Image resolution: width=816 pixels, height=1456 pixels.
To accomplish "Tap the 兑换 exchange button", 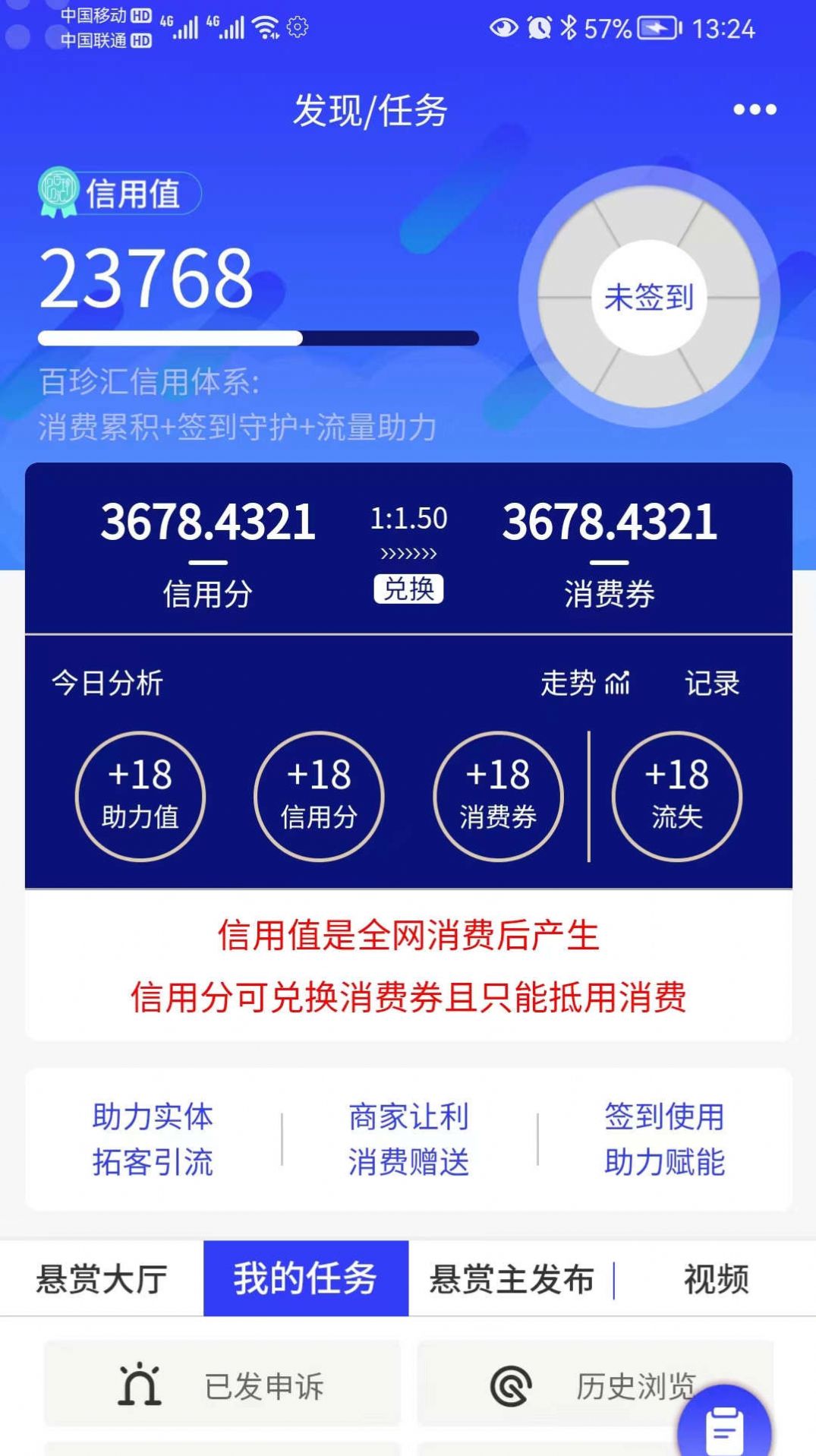I will (408, 589).
